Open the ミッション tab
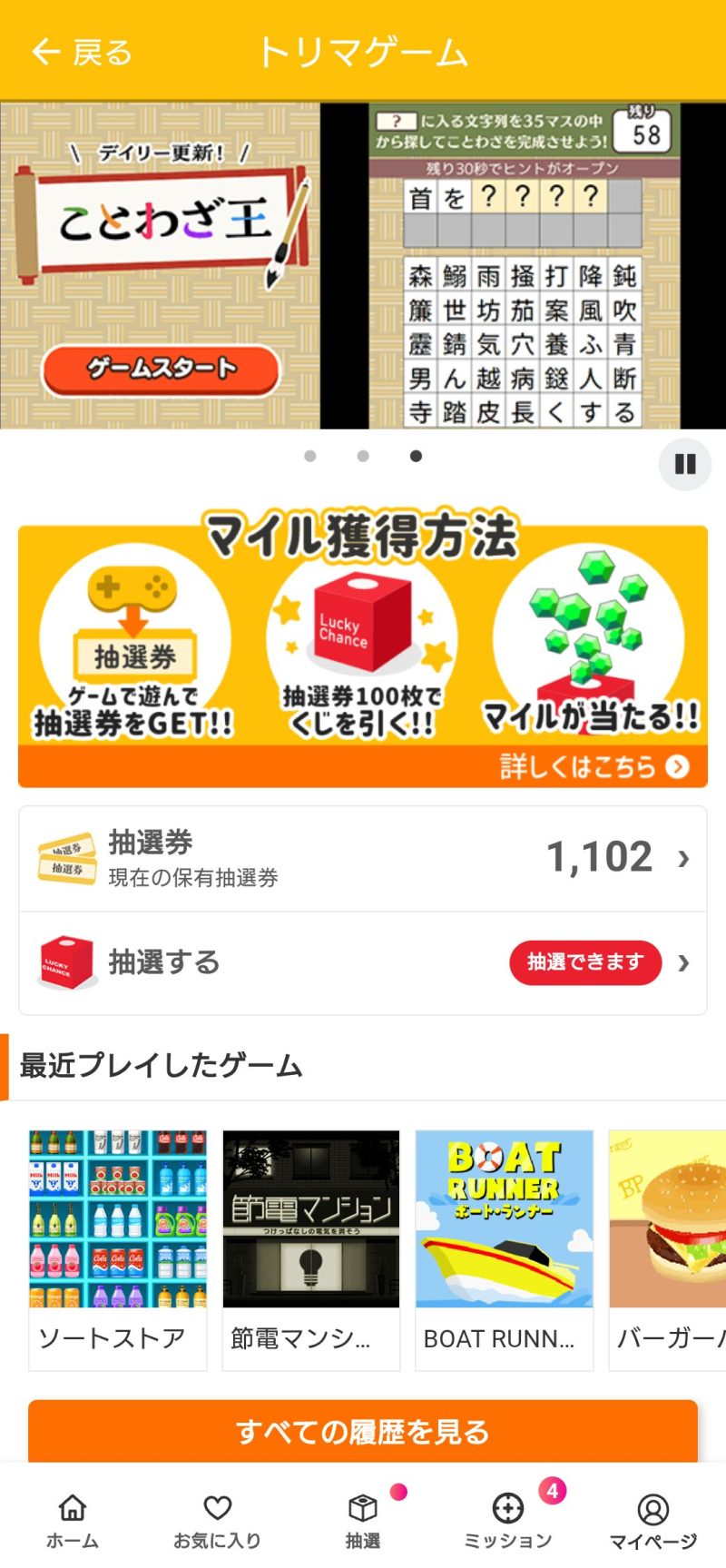Screen dimensions: 726x1568 pos(508,1521)
